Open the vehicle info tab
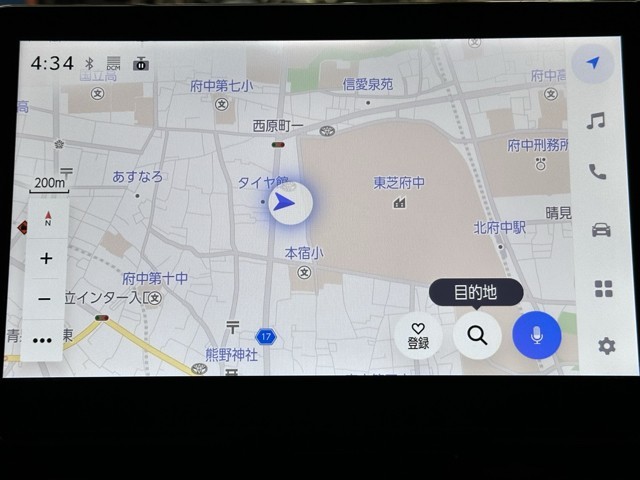Viewport: 640px width, 480px height. coord(600,230)
